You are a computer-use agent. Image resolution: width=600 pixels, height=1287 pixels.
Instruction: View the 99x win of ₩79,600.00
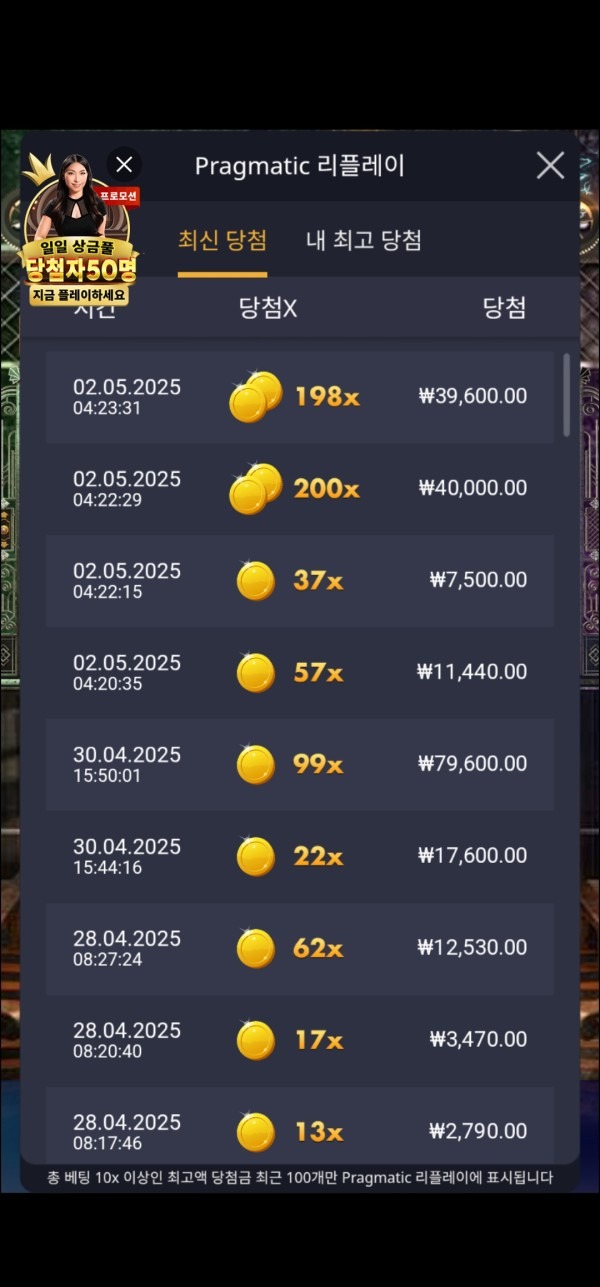(x=300, y=765)
